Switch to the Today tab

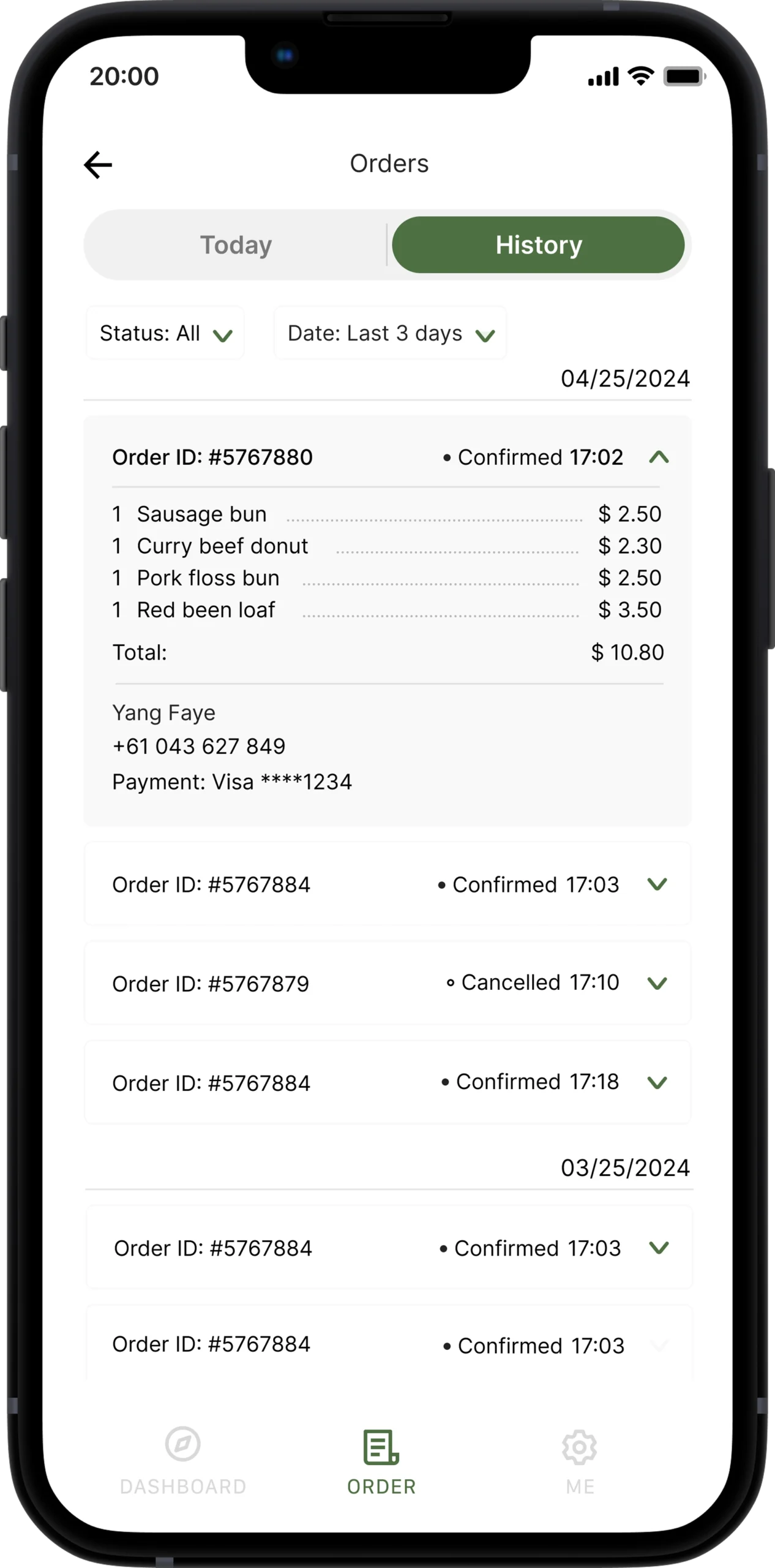point(236,245)
